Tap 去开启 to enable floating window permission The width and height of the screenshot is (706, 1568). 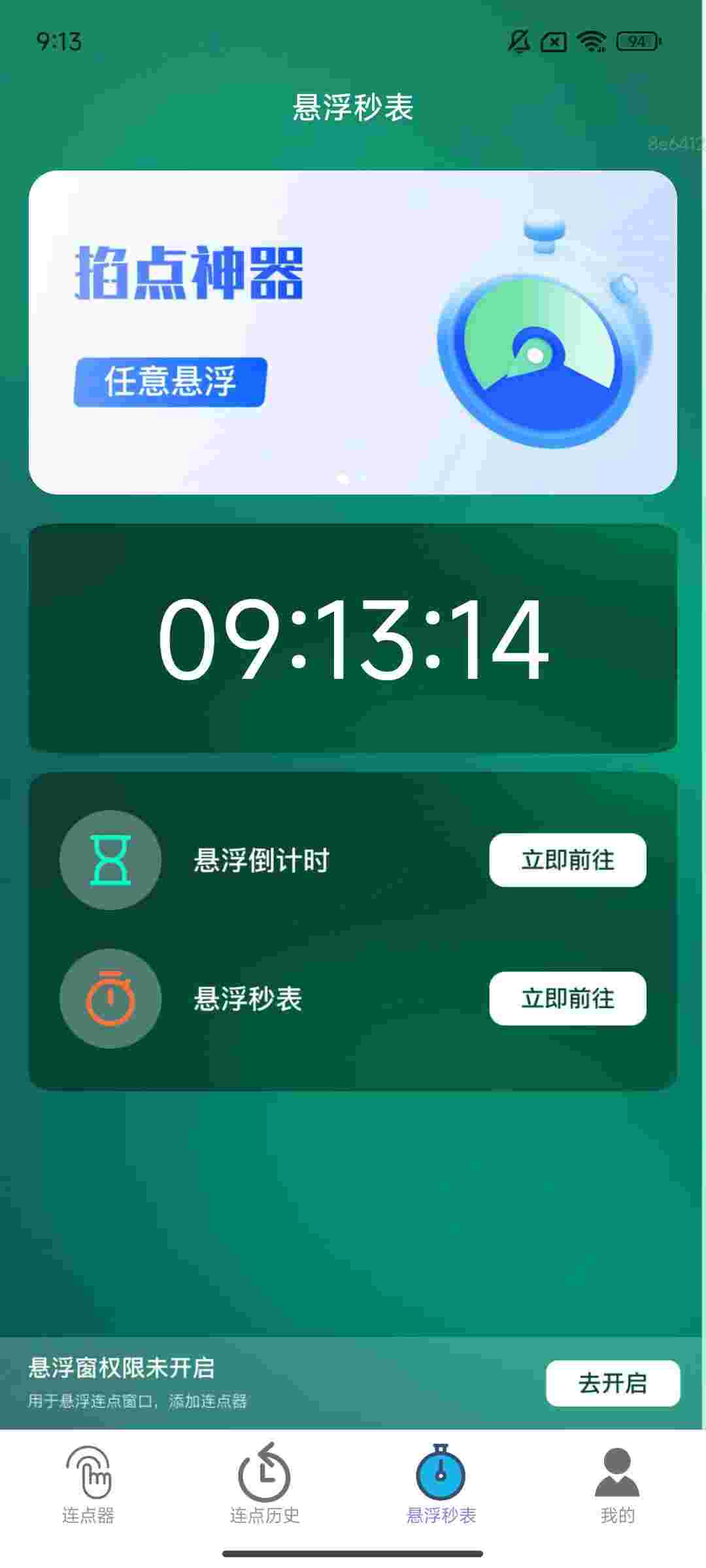point(613,1383)
